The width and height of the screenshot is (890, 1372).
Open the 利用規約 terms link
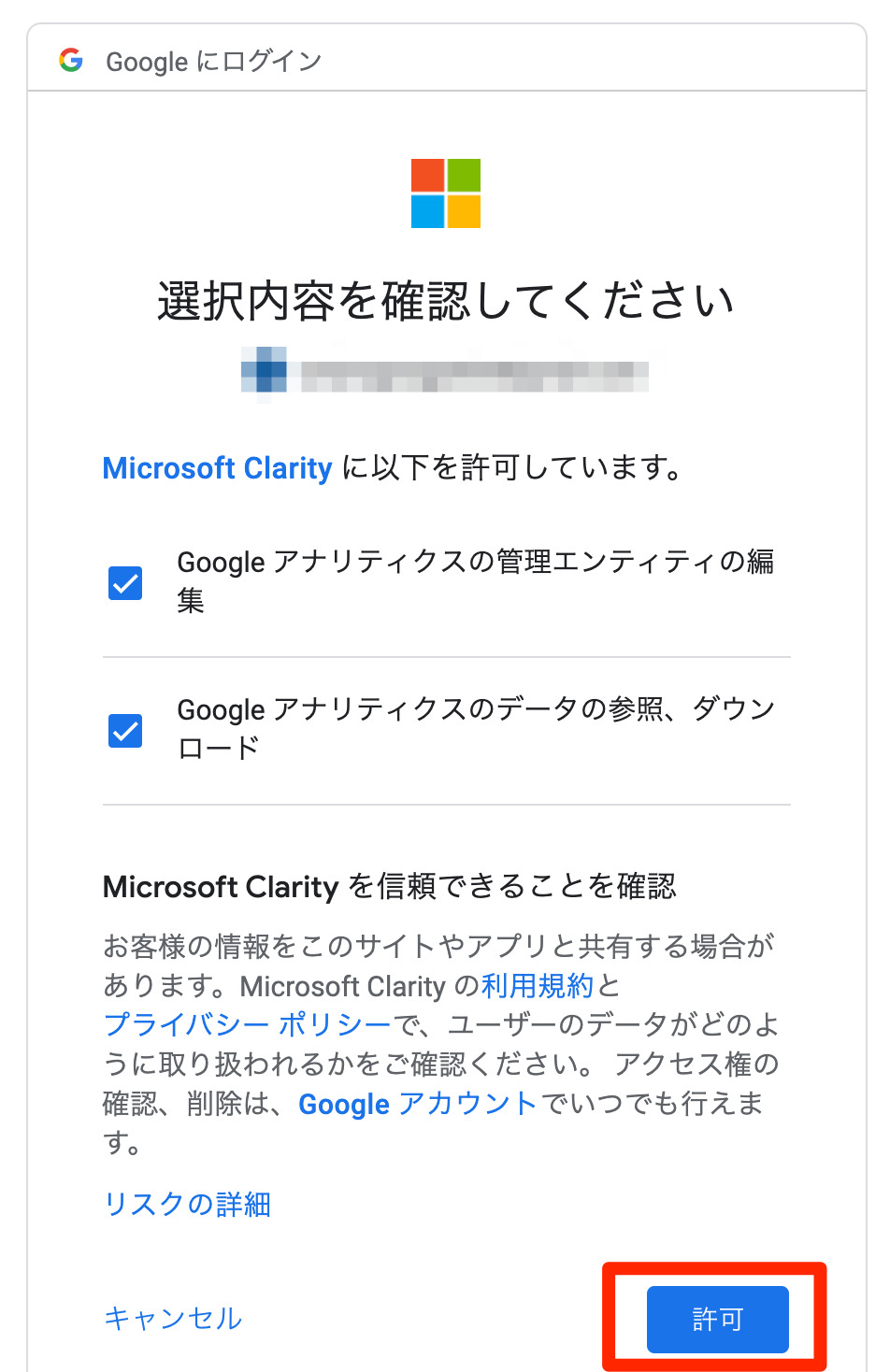(x=538, y=985)
